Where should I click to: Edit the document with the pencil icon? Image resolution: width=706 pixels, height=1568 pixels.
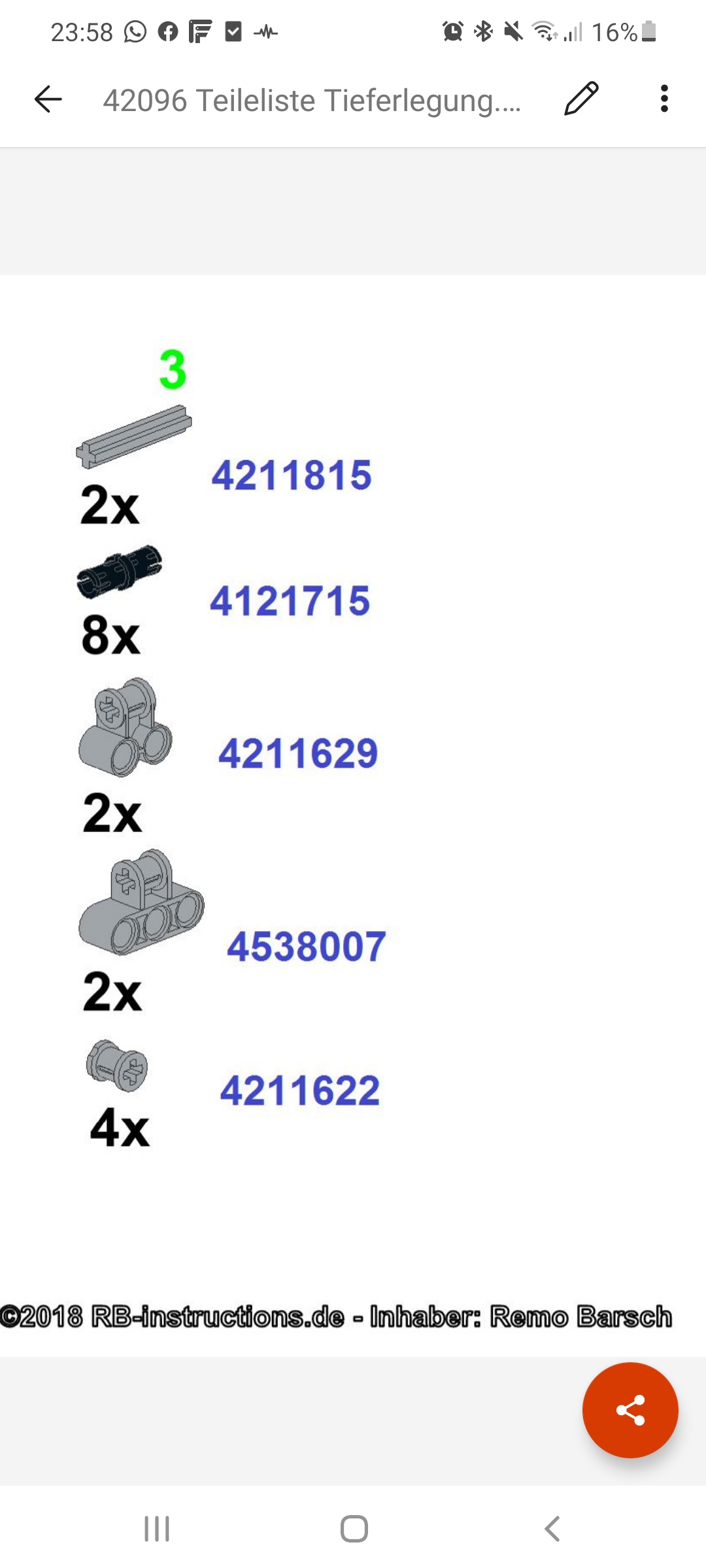pyautogui.click(x=581, y=99)
